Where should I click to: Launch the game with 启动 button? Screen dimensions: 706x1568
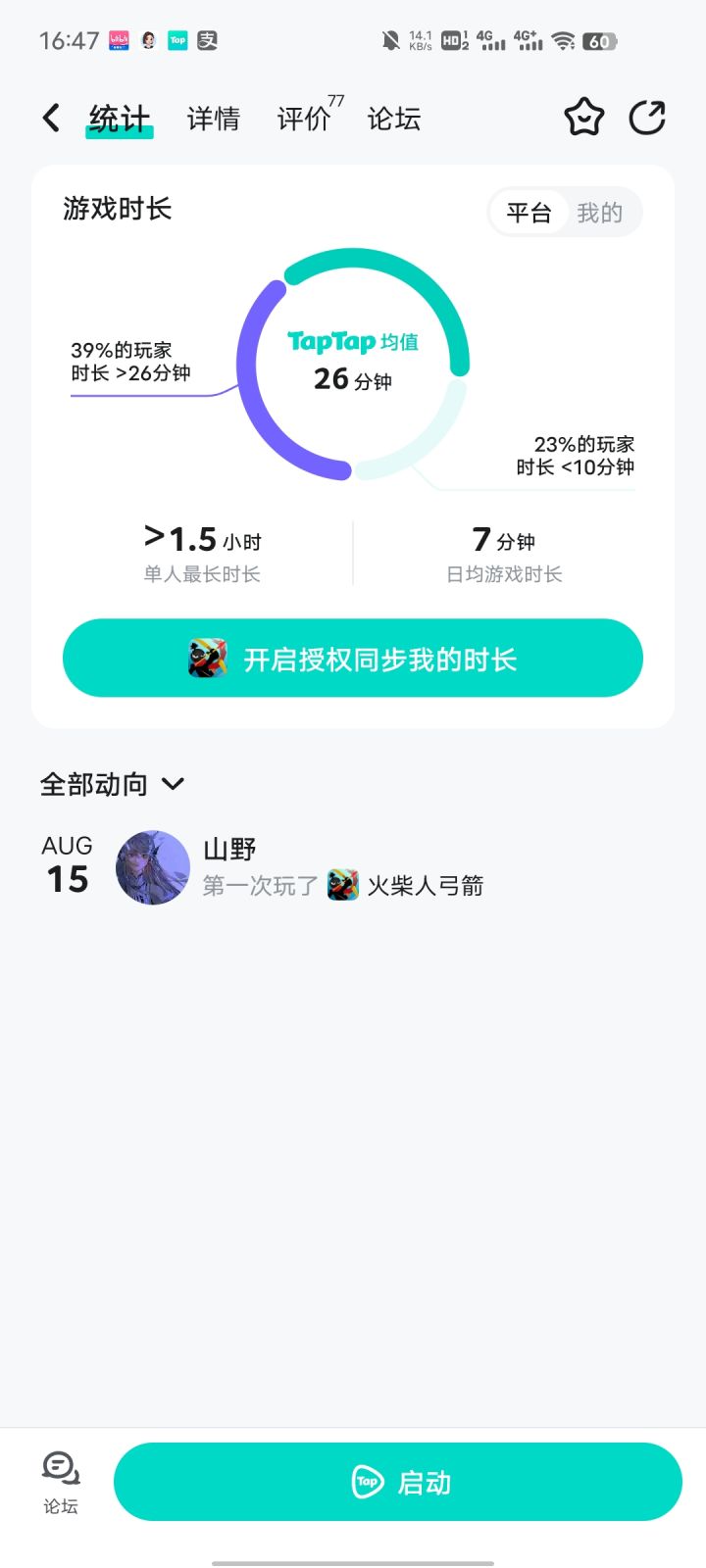(398, 1482)
